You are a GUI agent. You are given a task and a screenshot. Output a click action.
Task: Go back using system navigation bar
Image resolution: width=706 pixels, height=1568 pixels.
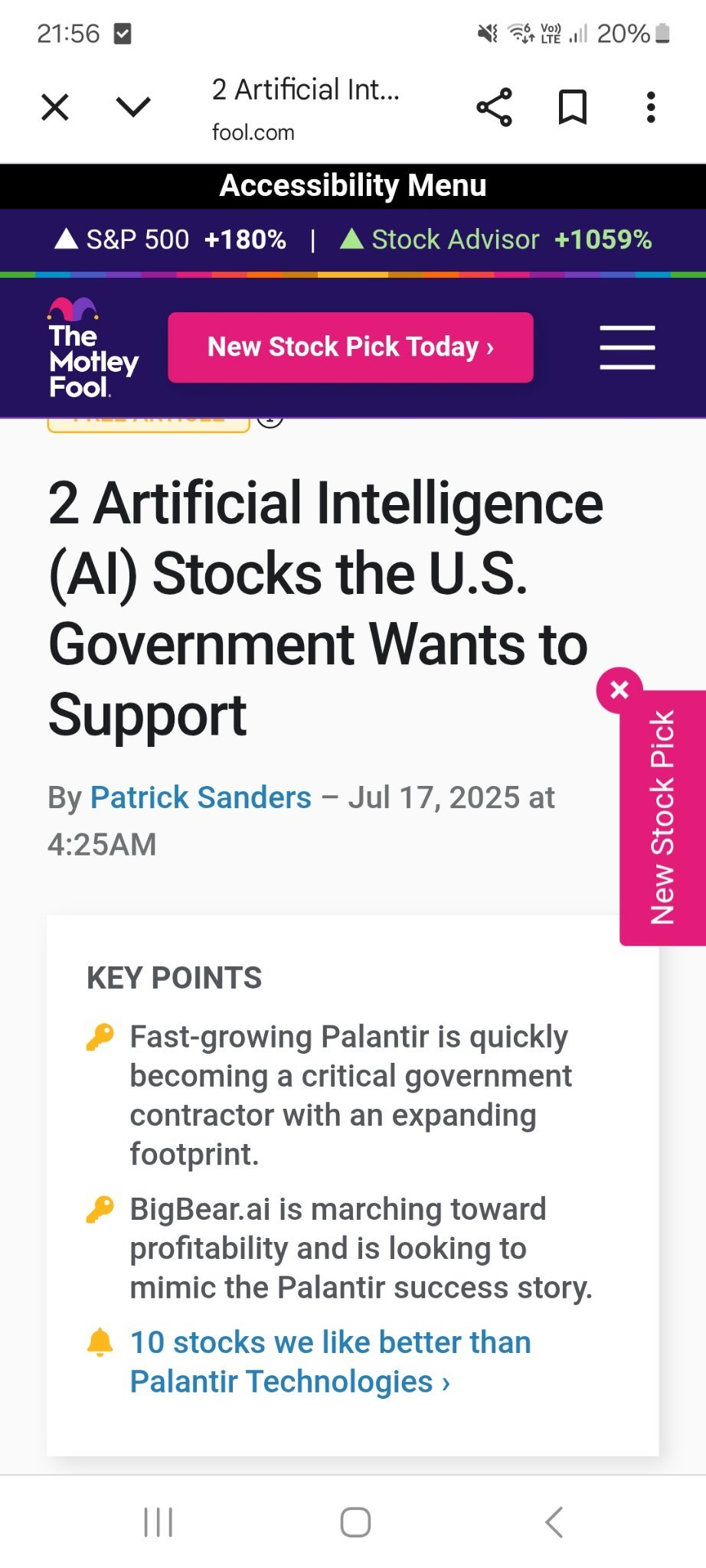click(554, 1522)
